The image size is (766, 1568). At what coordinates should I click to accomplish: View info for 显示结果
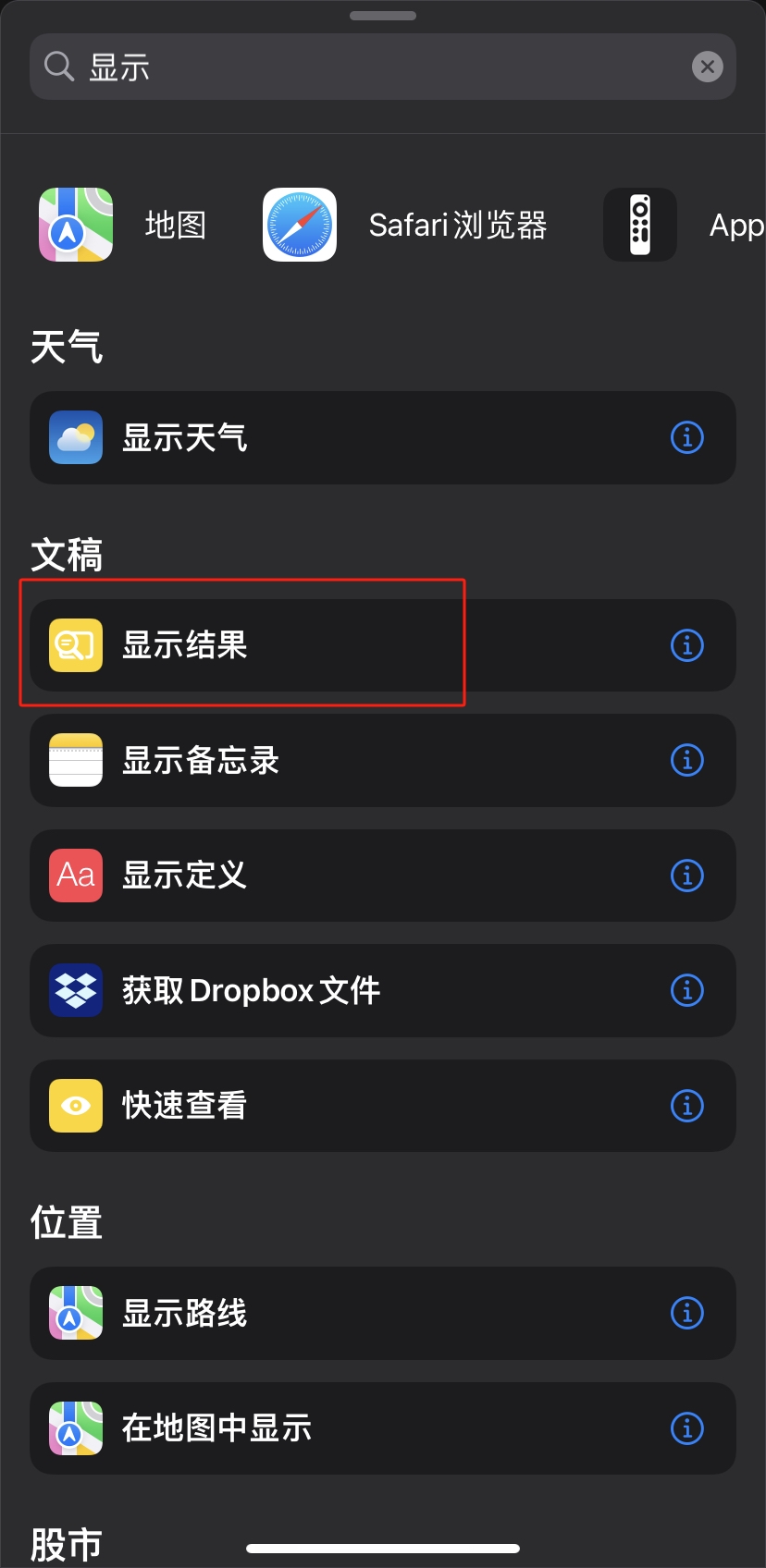pyautogui.click(x=686, y=645)
